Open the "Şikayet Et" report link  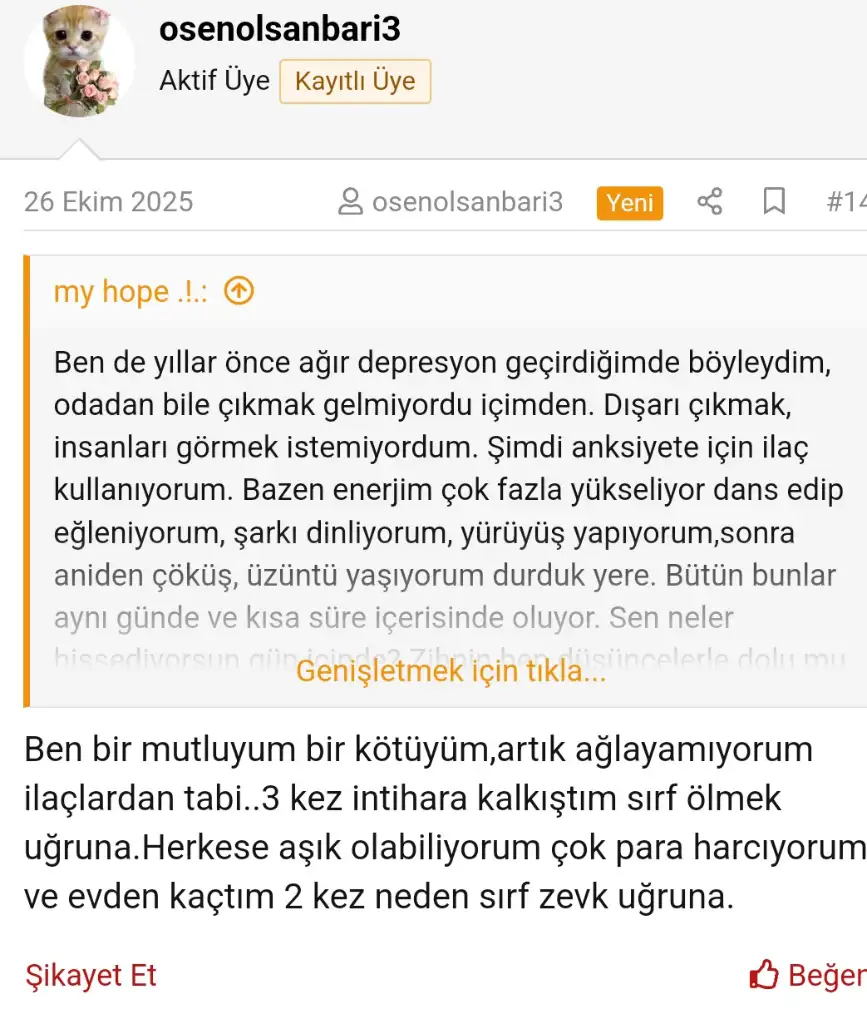[x=91, y=975]
